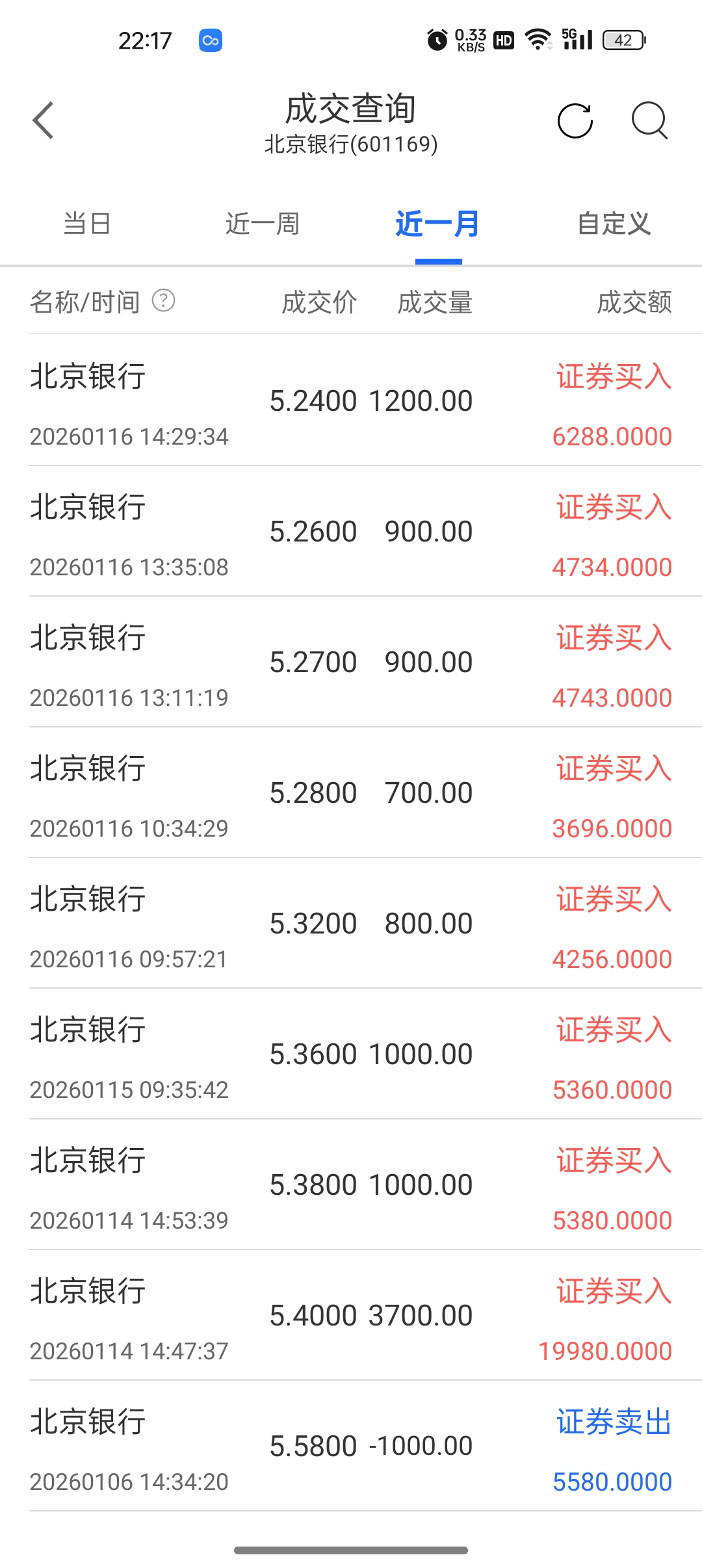View the 20260115 09:35:42 trade
The height and width of the screenshot is (1568, 702).
[x=351, y=1054]
